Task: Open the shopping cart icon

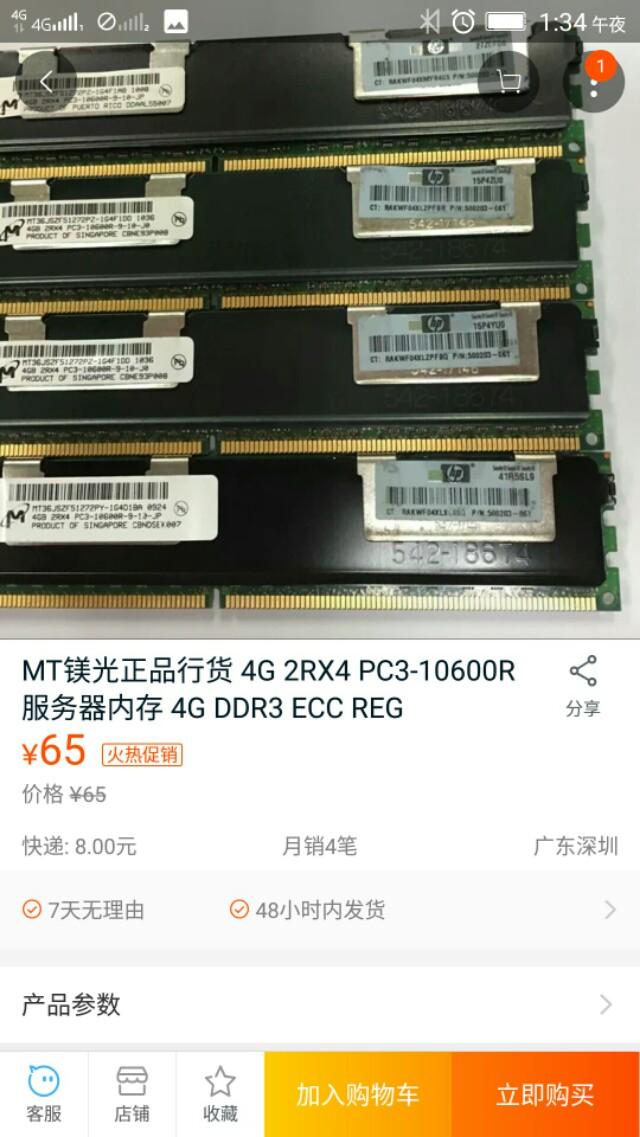Action: (510, 82)
